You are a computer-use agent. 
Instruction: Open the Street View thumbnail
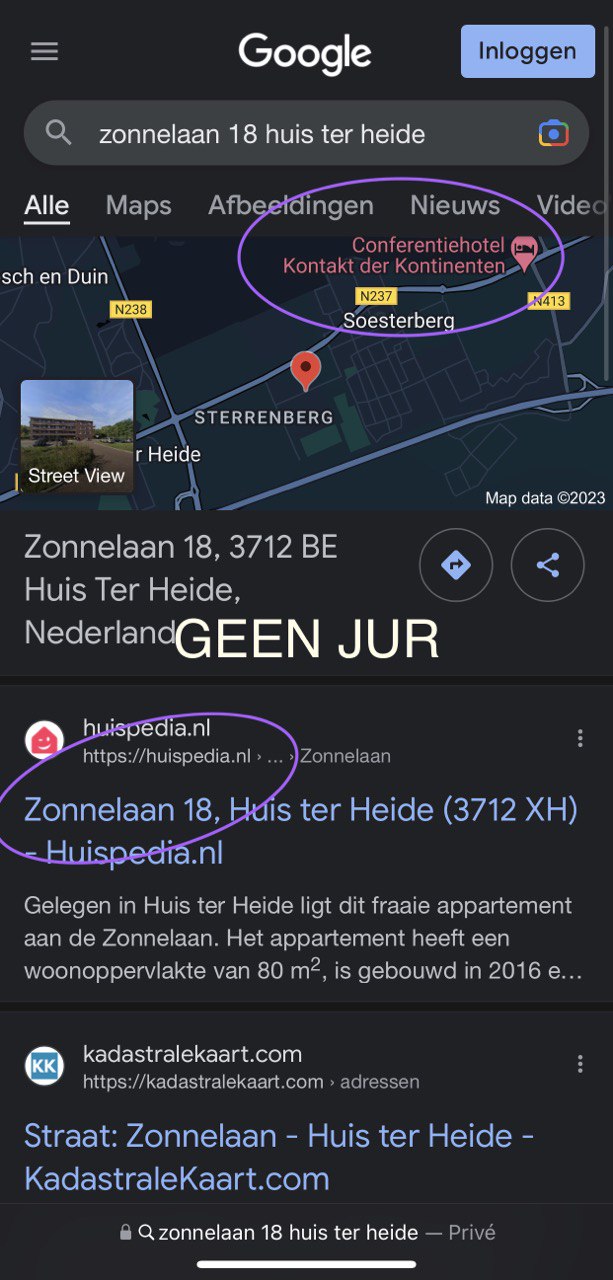(77, 436)
